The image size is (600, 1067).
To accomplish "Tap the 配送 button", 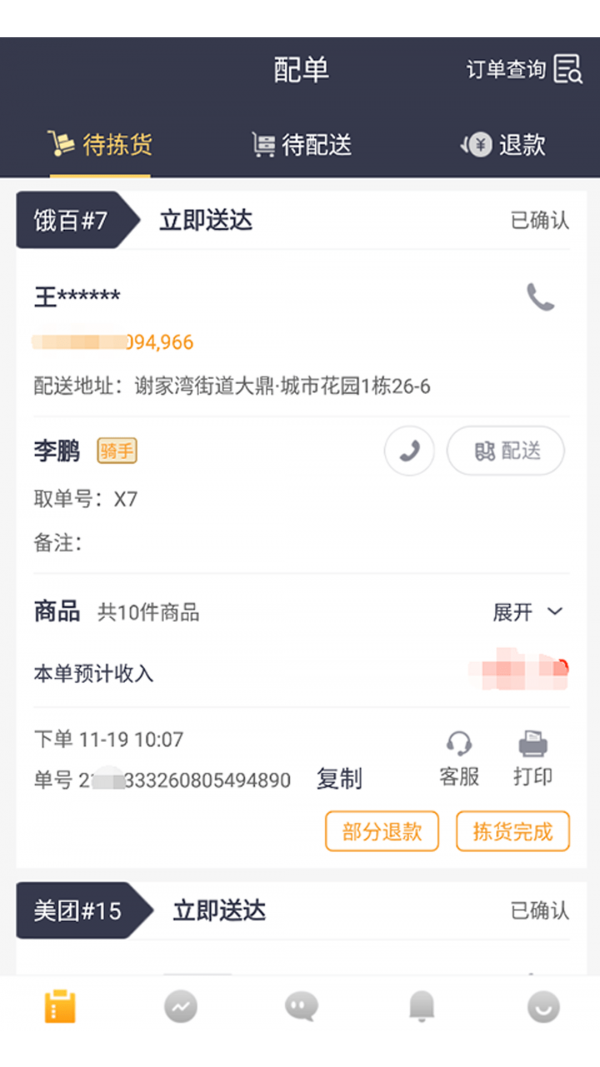I will point(506,451).
